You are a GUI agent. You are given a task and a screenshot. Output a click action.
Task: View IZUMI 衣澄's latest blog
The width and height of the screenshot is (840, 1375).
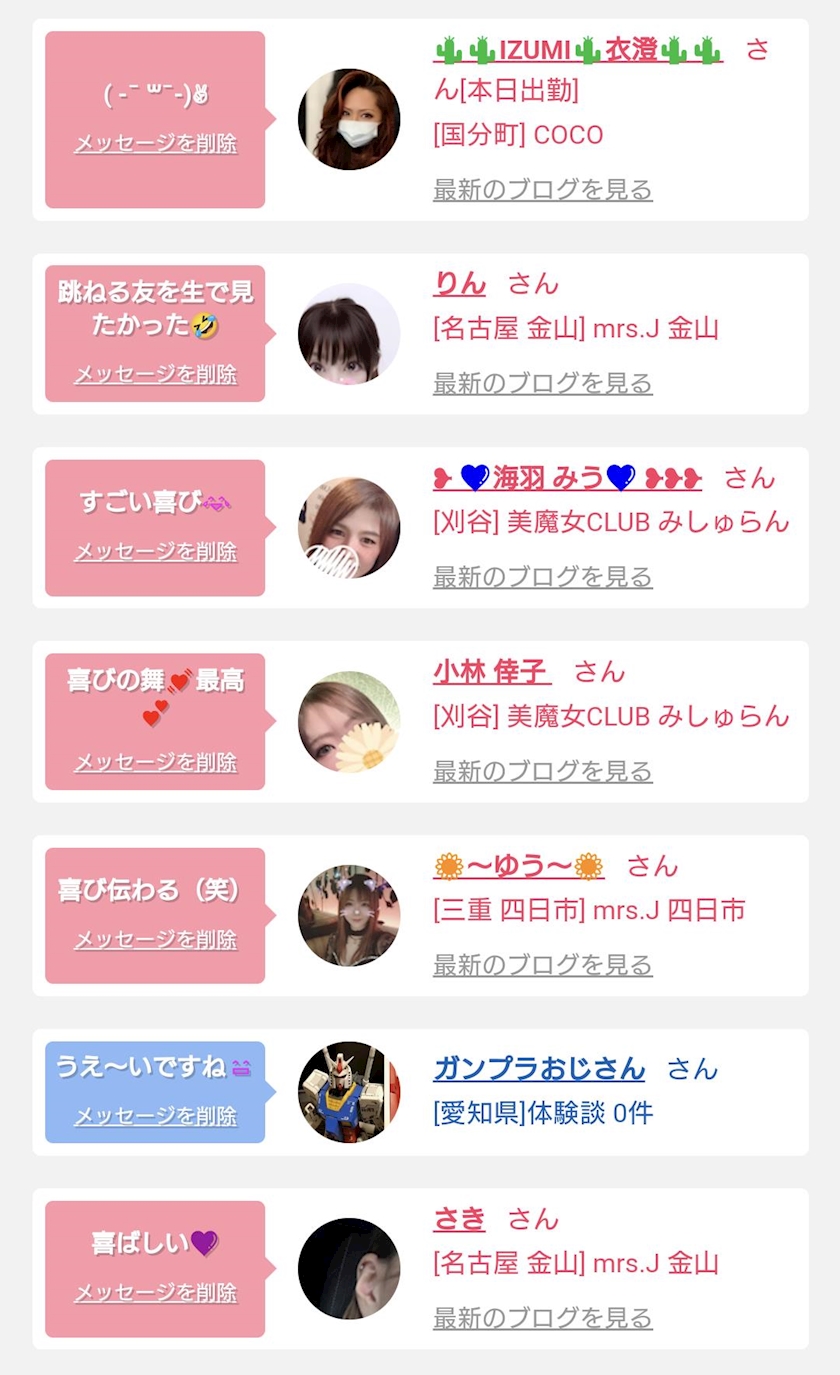click(542, 190)
